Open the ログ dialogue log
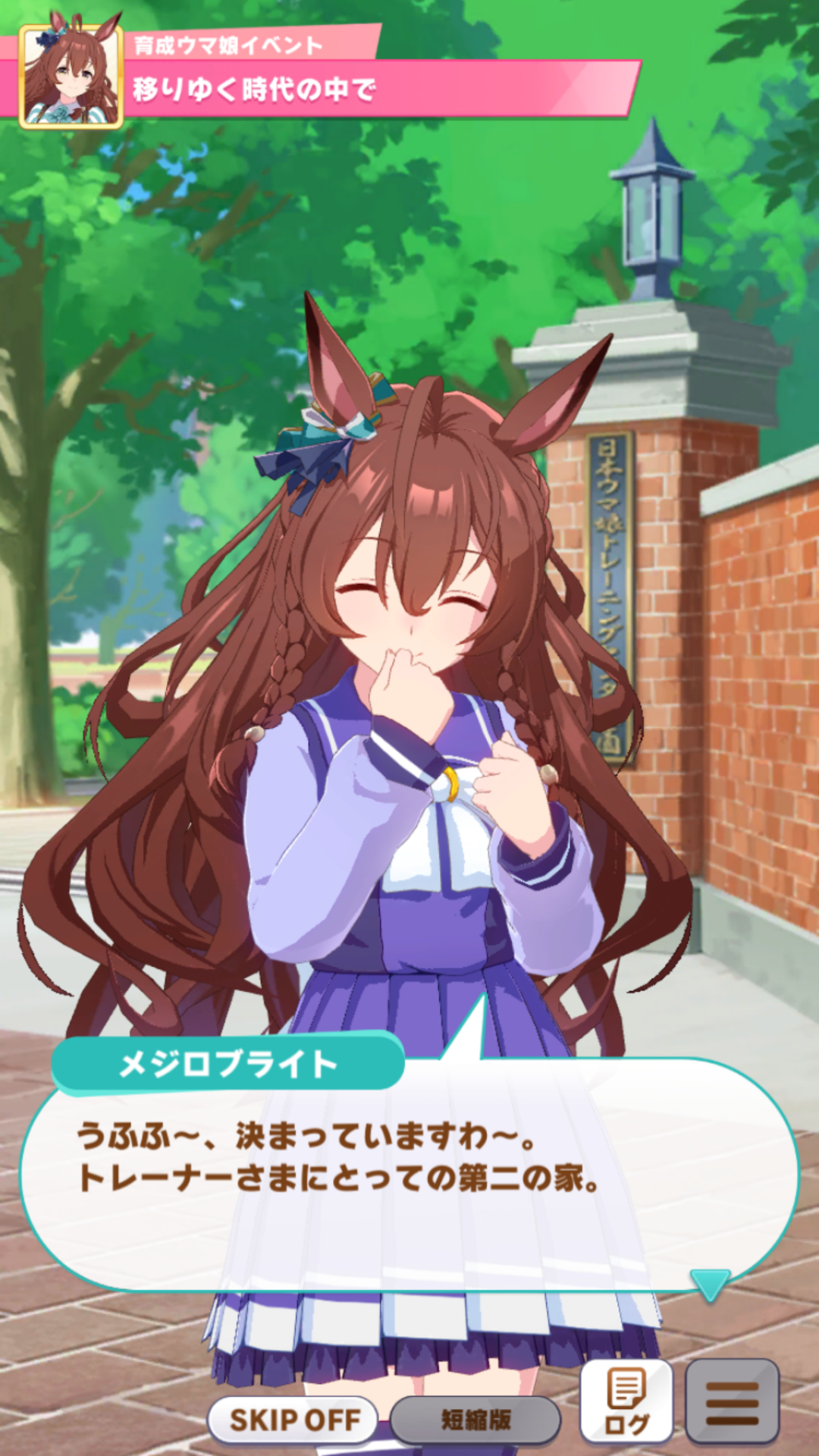Screen dimensions: 819x1456 point(626,1401)
